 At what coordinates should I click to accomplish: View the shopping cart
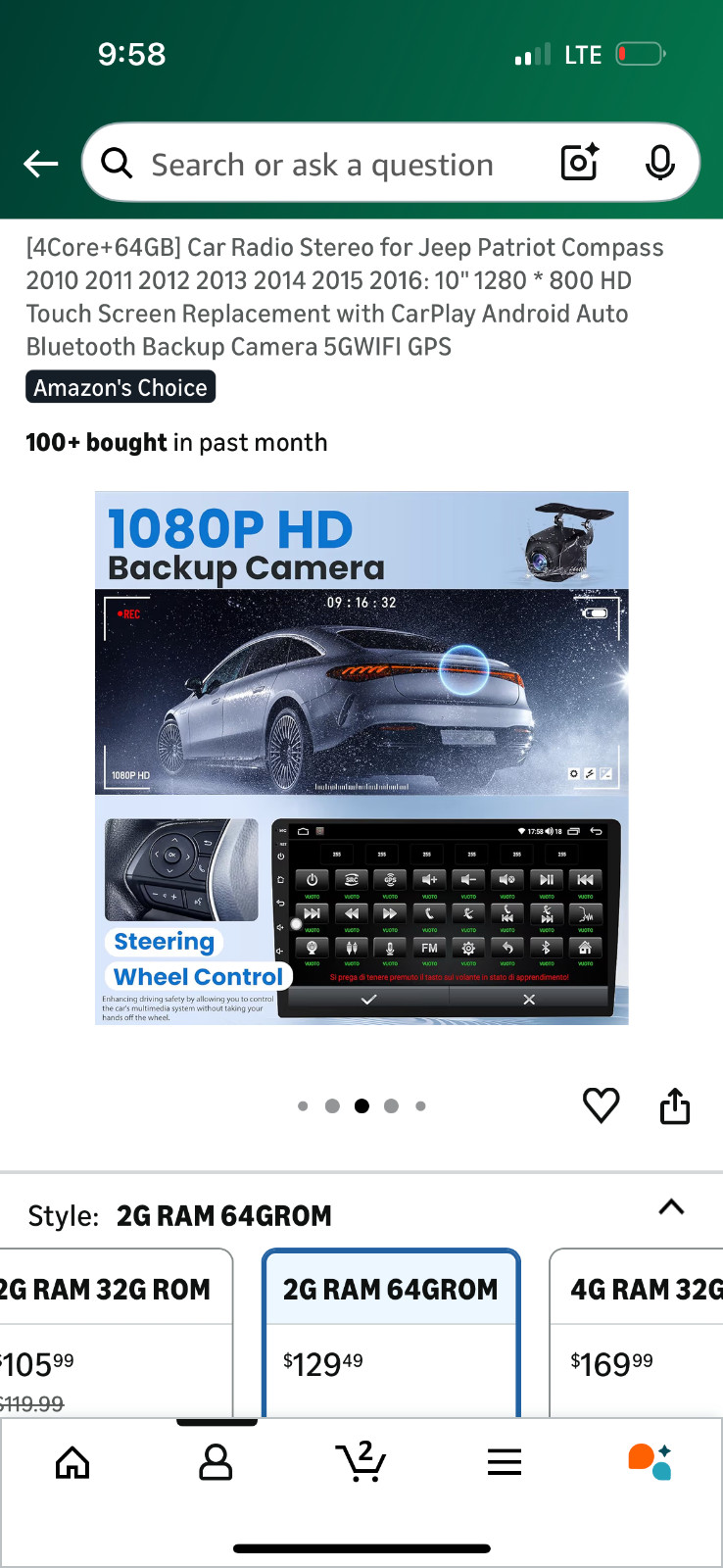361,1461
